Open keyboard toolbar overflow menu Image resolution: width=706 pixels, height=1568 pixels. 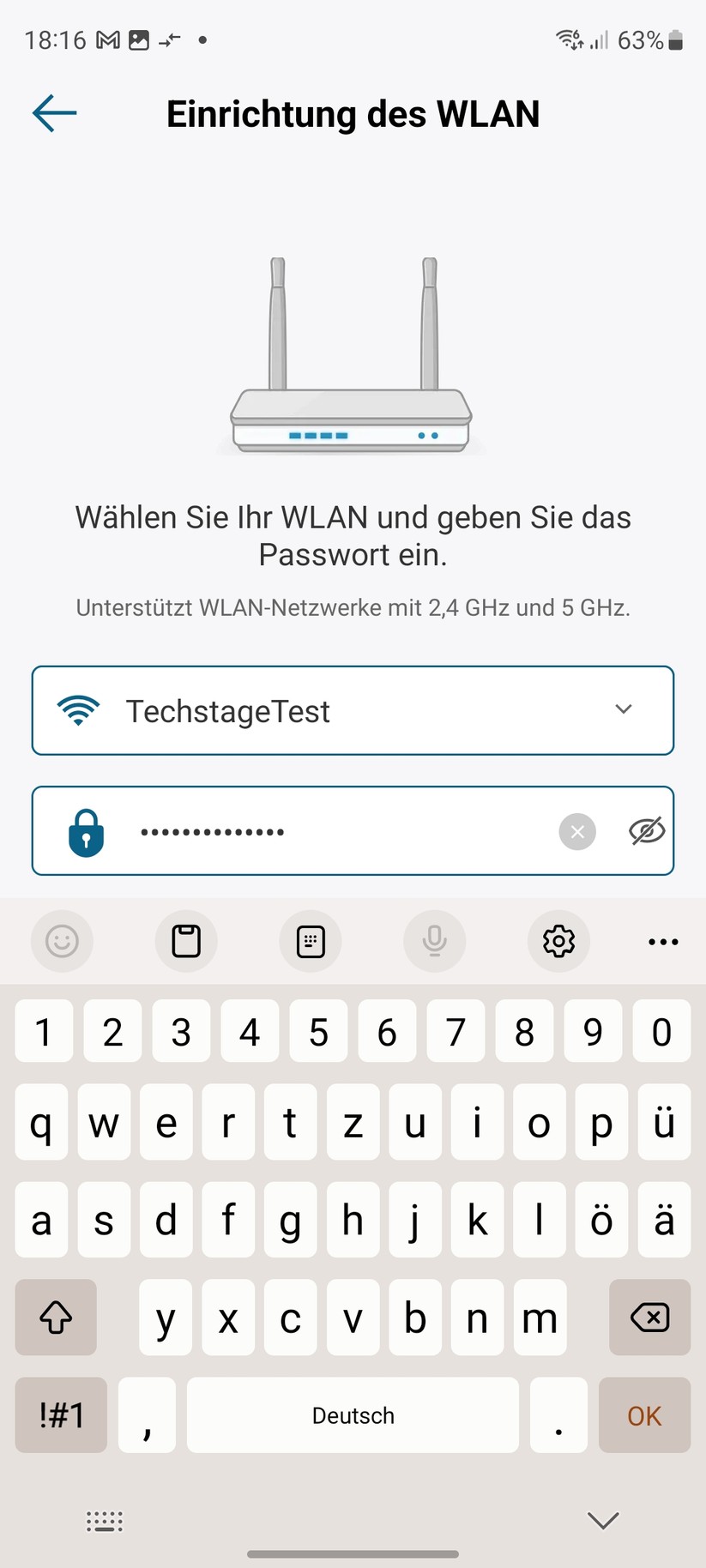point(663,941)
